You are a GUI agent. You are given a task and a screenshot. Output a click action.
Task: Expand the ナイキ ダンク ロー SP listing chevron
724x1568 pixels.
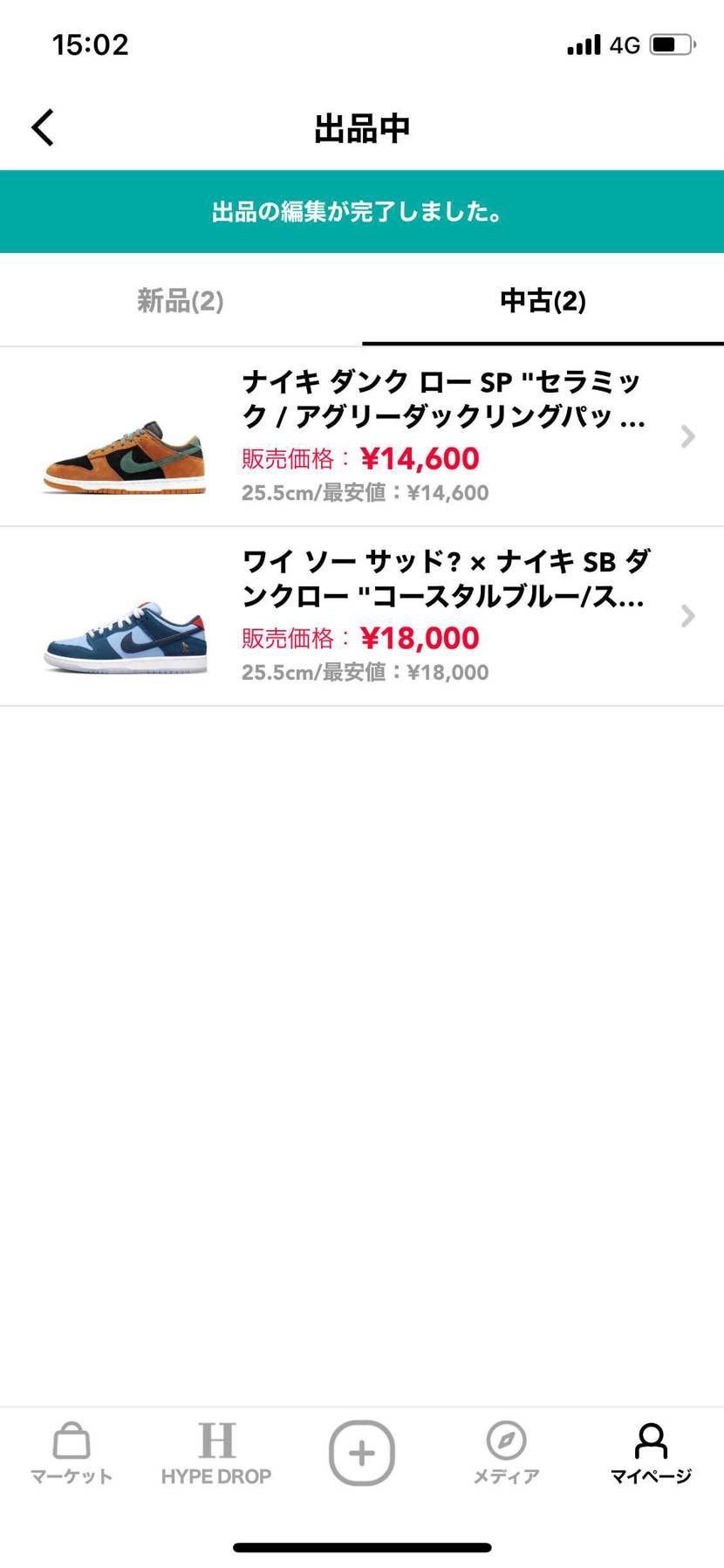tap(688, 436)
